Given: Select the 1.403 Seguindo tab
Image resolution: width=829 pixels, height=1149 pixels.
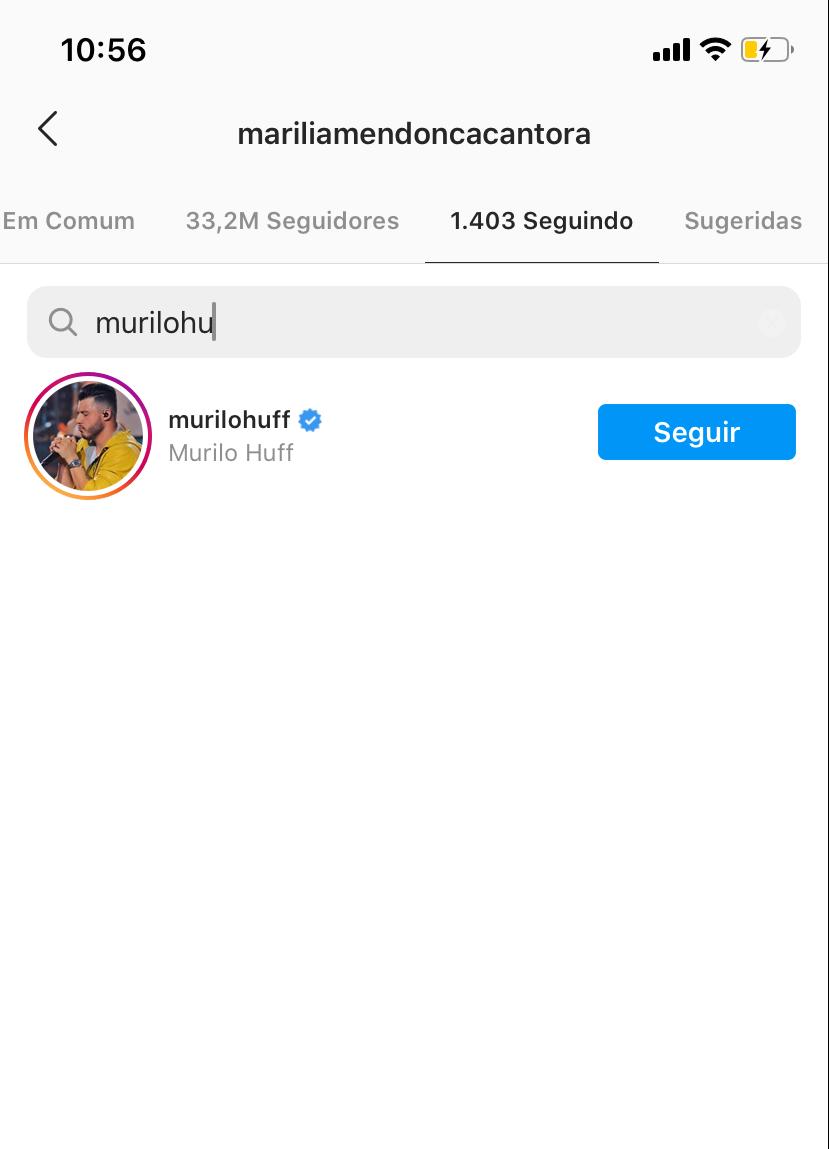Looking at the screenshot, I should (x=541, y=221).
